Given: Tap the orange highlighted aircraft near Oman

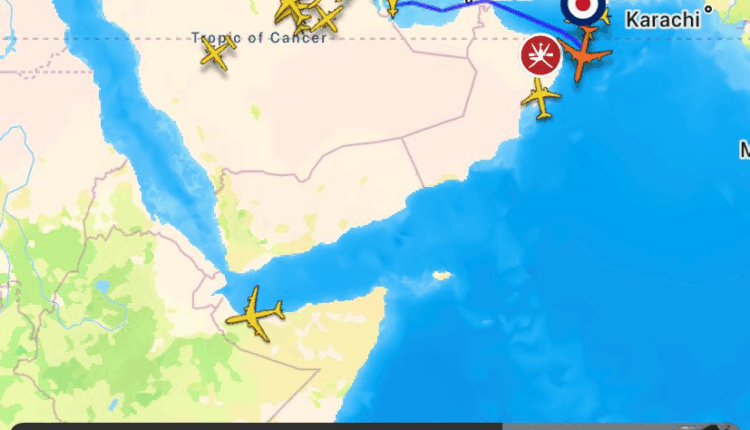Looking at the screenshot, I should pyautogui.click(x=583, y=56).
